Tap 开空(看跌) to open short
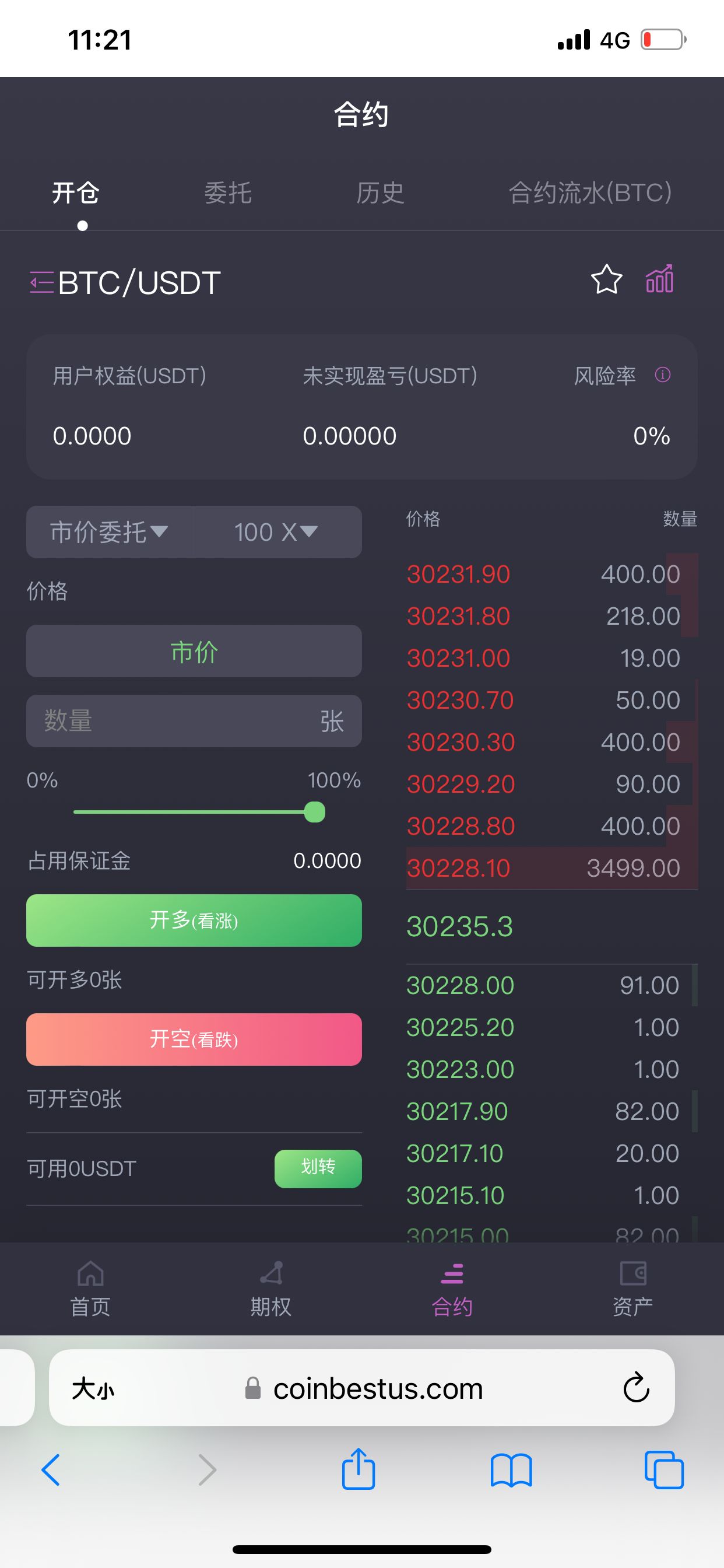 (194, 1039)
